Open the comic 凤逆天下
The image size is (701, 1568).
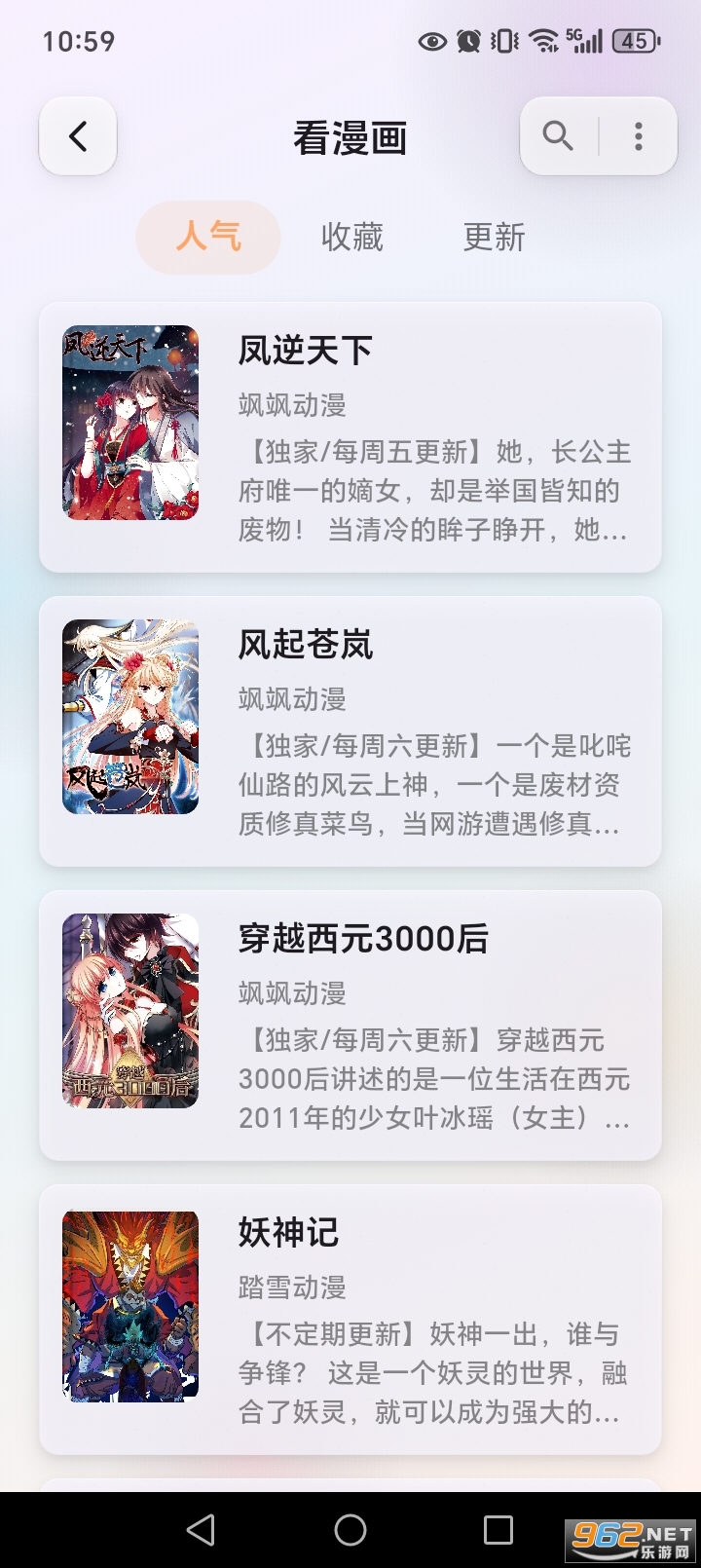pos(304,351)
